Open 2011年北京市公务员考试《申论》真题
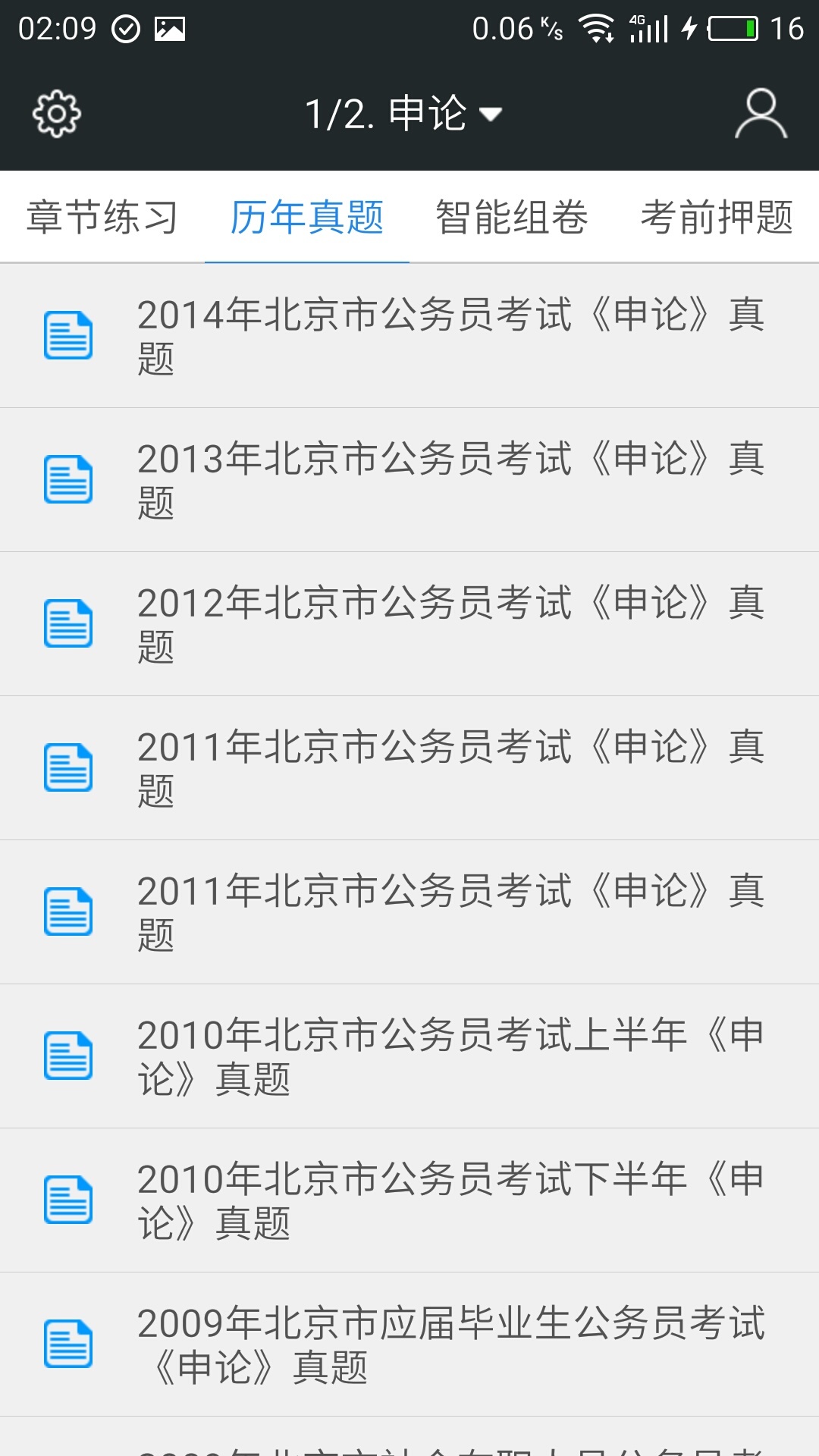The height and width of the screenshot is (1456, 819). [451, 767]
